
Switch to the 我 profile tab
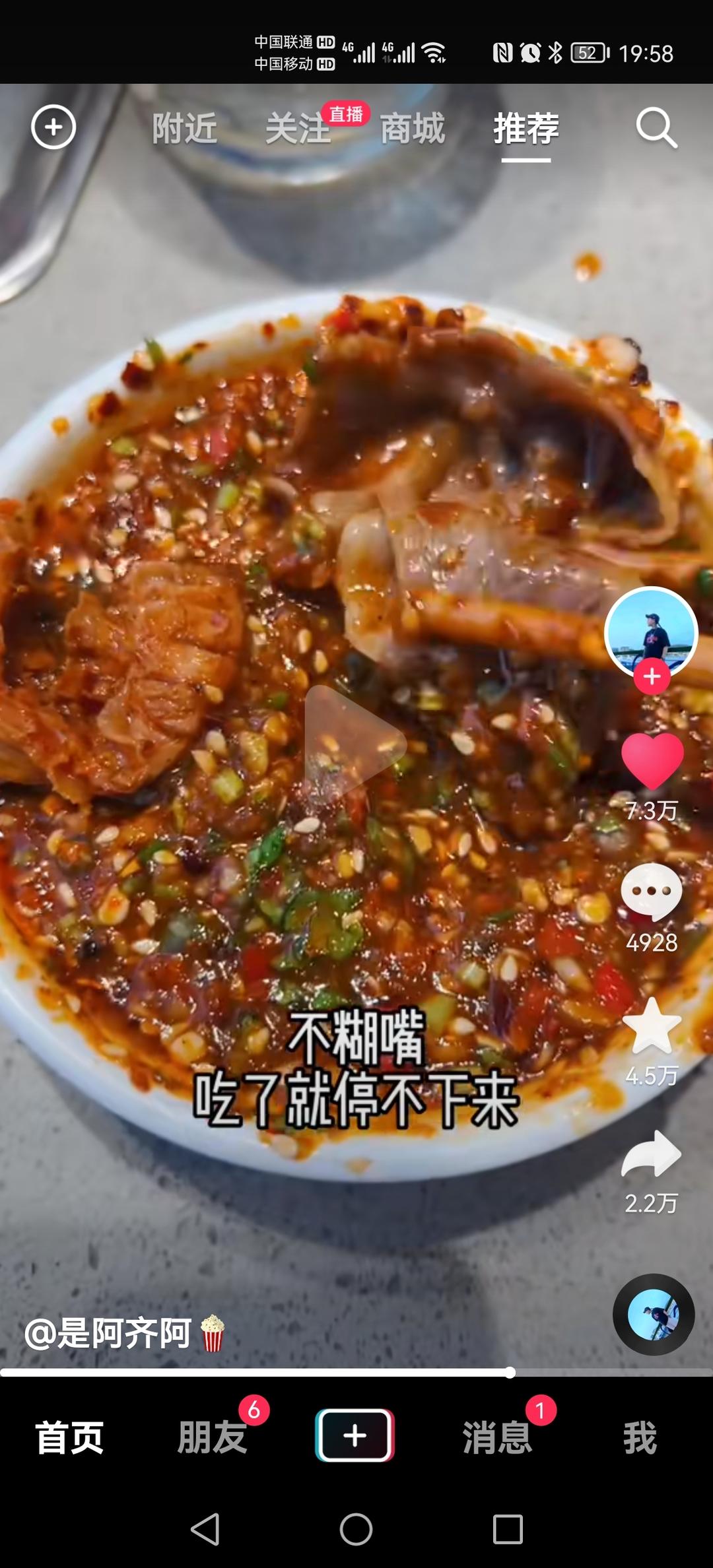[x=640, y=1437]
